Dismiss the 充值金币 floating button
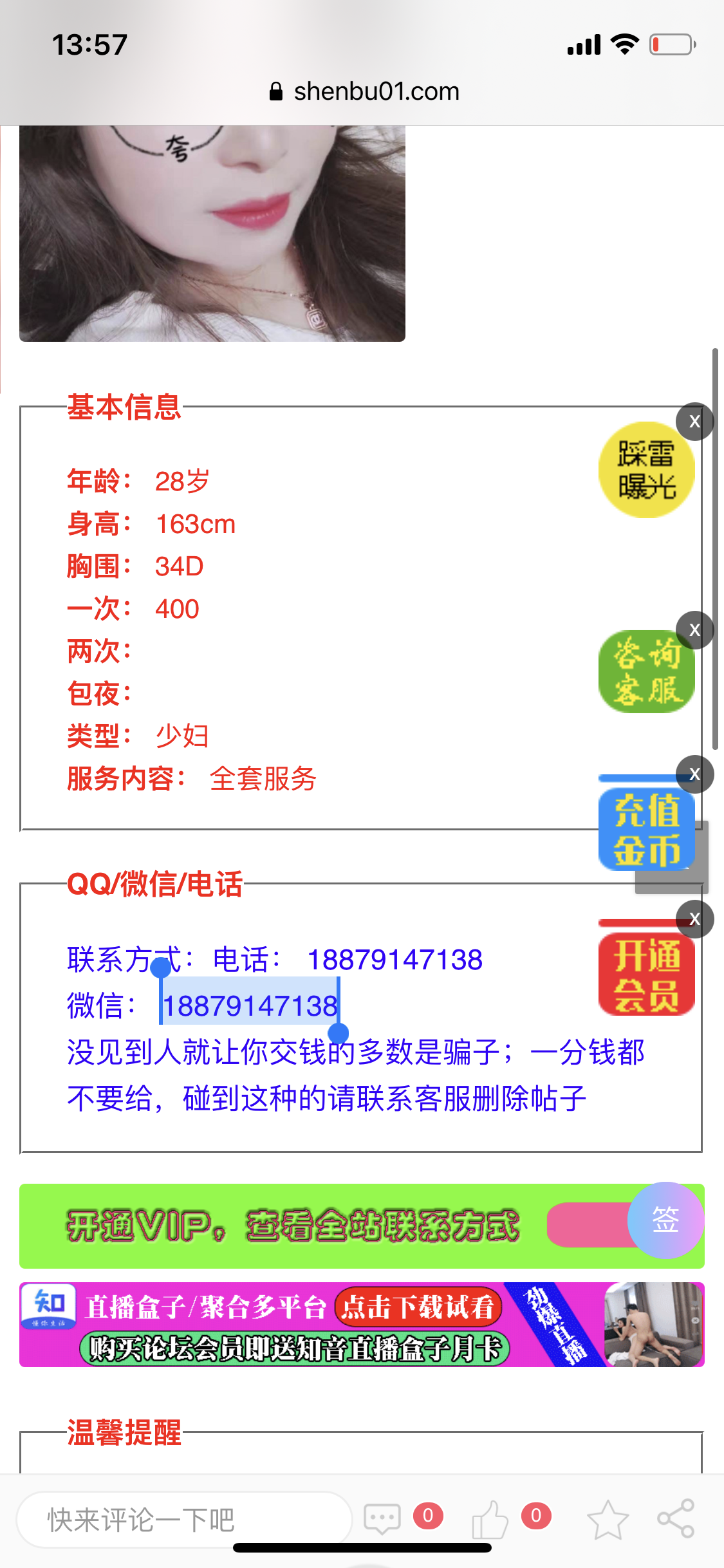This screenshot has width=724, height=1568. point(694,774)
